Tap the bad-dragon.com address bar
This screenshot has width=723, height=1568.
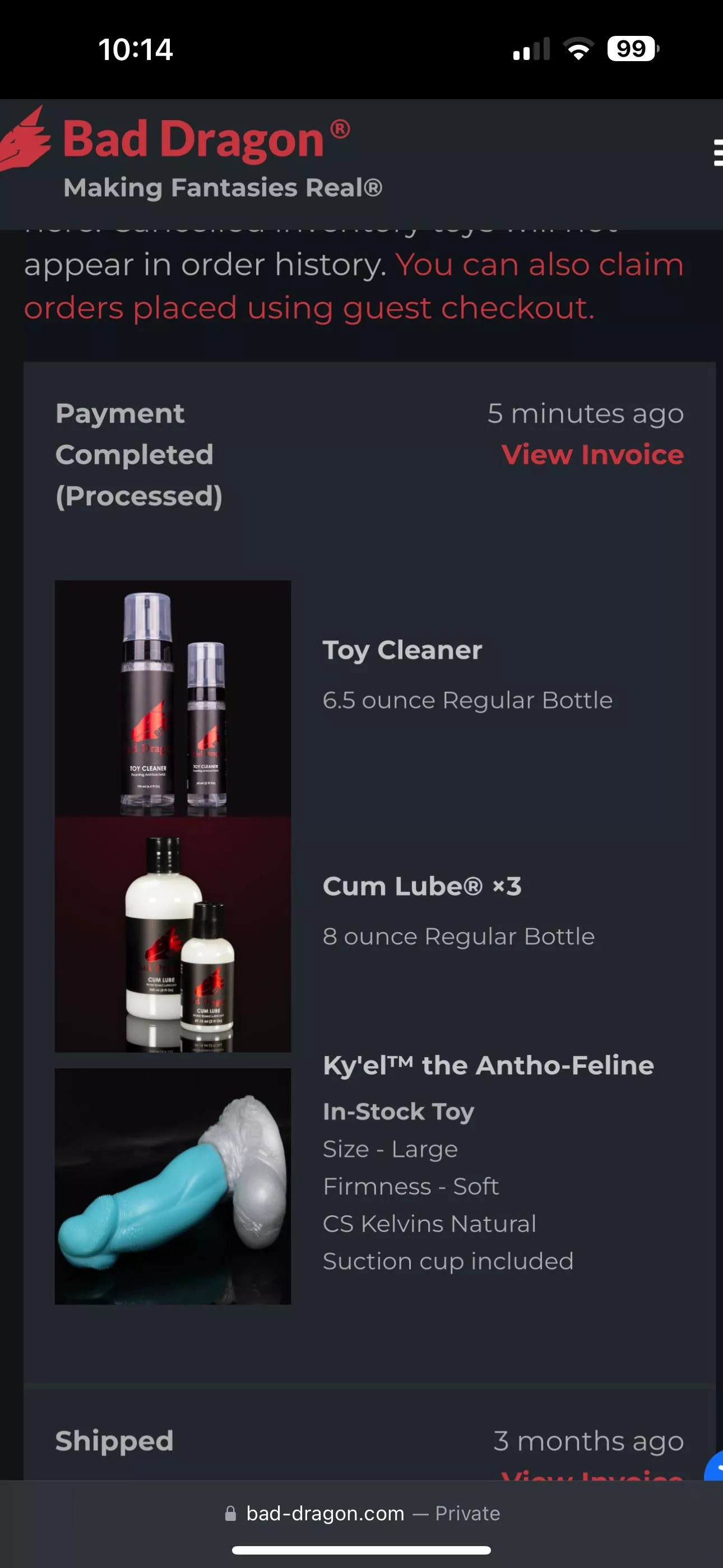pyautogui.click(x=361, y=1513)
